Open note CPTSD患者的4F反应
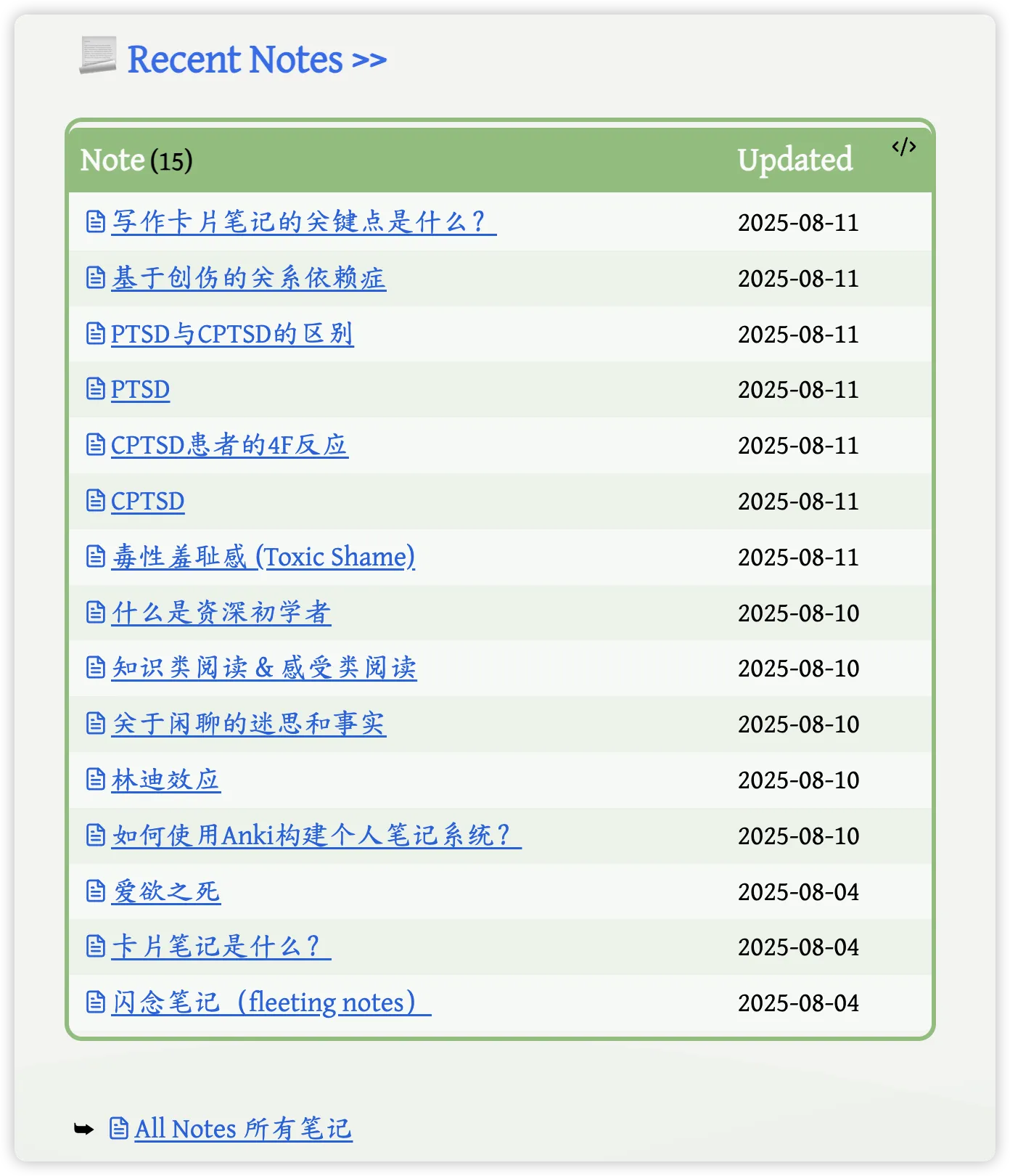This screenshot has height=1176, width=1010. (229, 445)
